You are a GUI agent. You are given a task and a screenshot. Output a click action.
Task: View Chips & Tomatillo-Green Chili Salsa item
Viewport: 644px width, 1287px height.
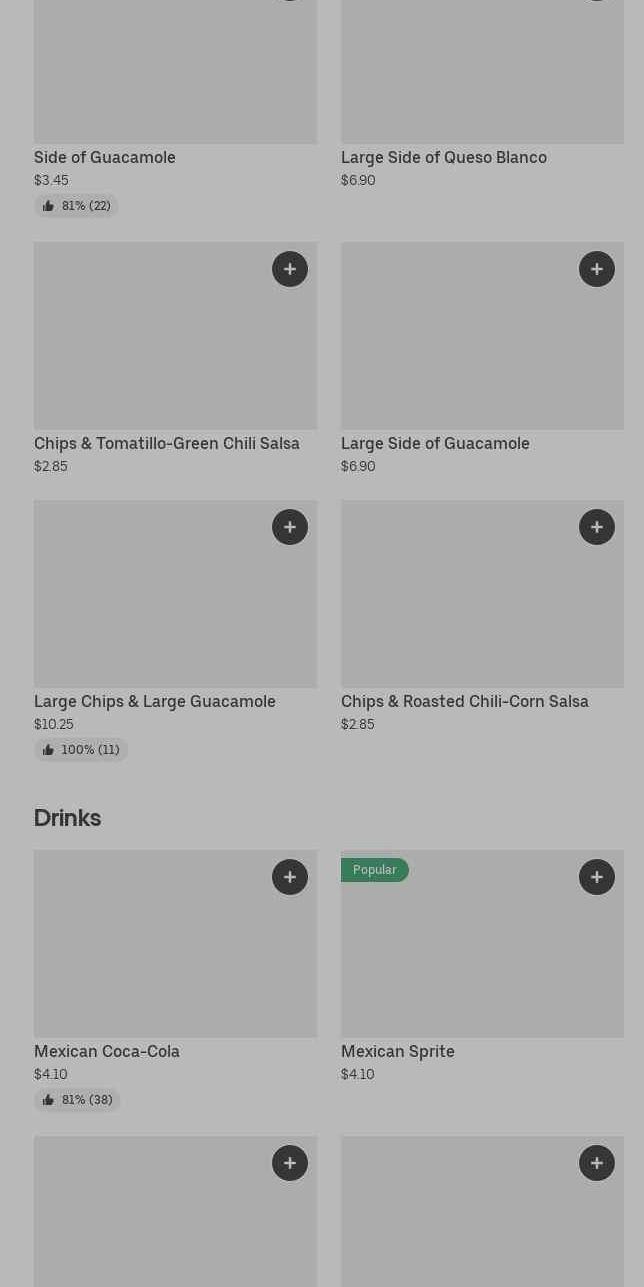pyautogui.click(x=166, y=443)
